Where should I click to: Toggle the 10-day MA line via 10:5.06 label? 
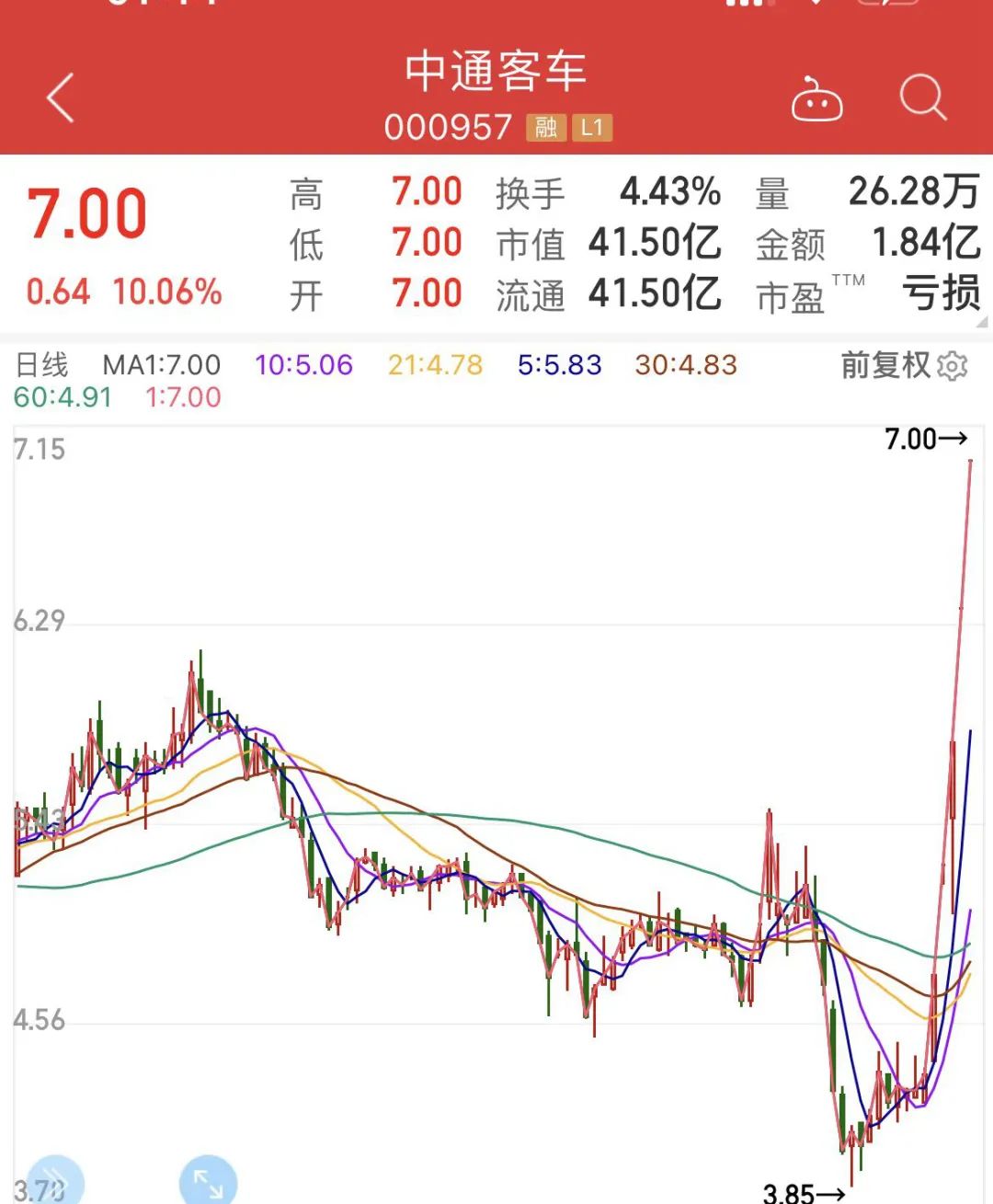click(x=303, y=365)
